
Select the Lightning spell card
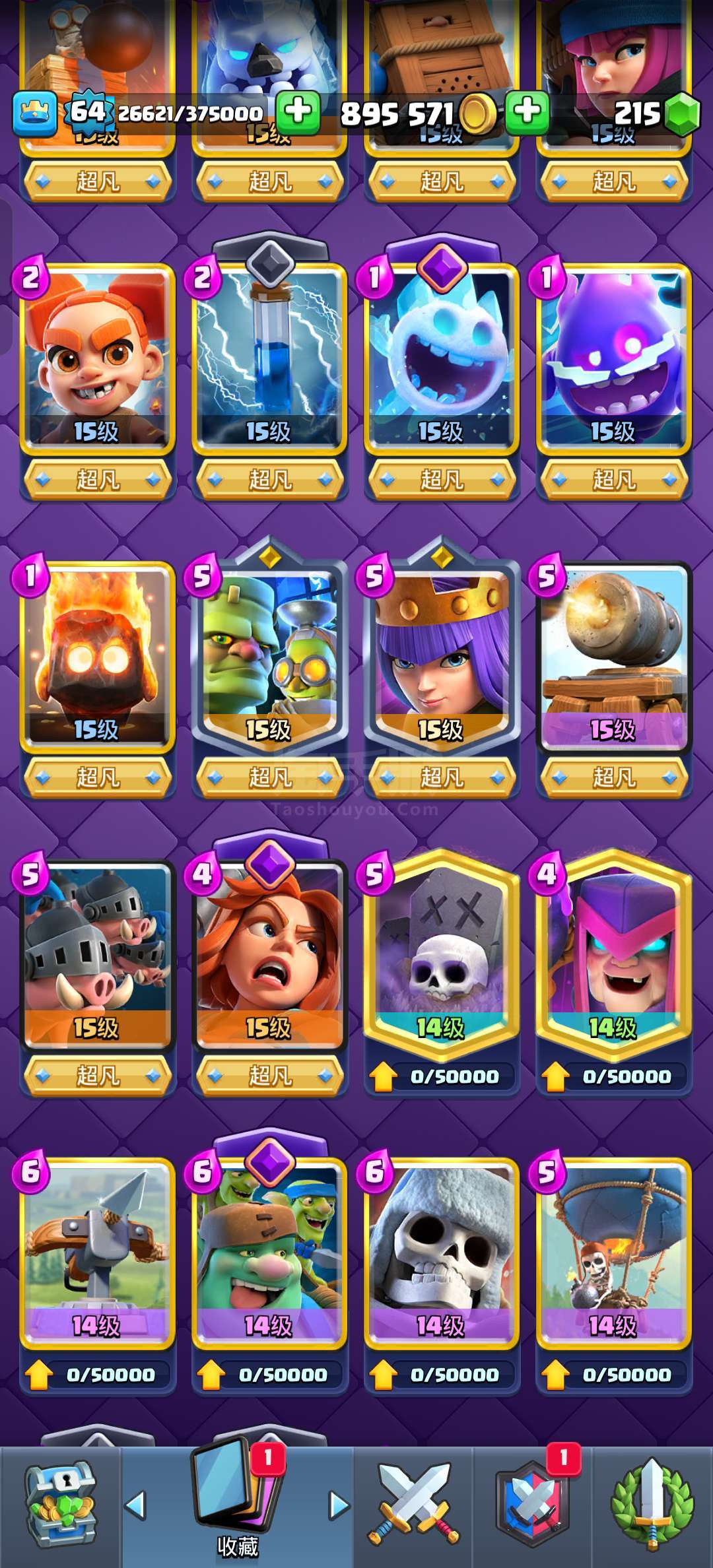[269, 356]
